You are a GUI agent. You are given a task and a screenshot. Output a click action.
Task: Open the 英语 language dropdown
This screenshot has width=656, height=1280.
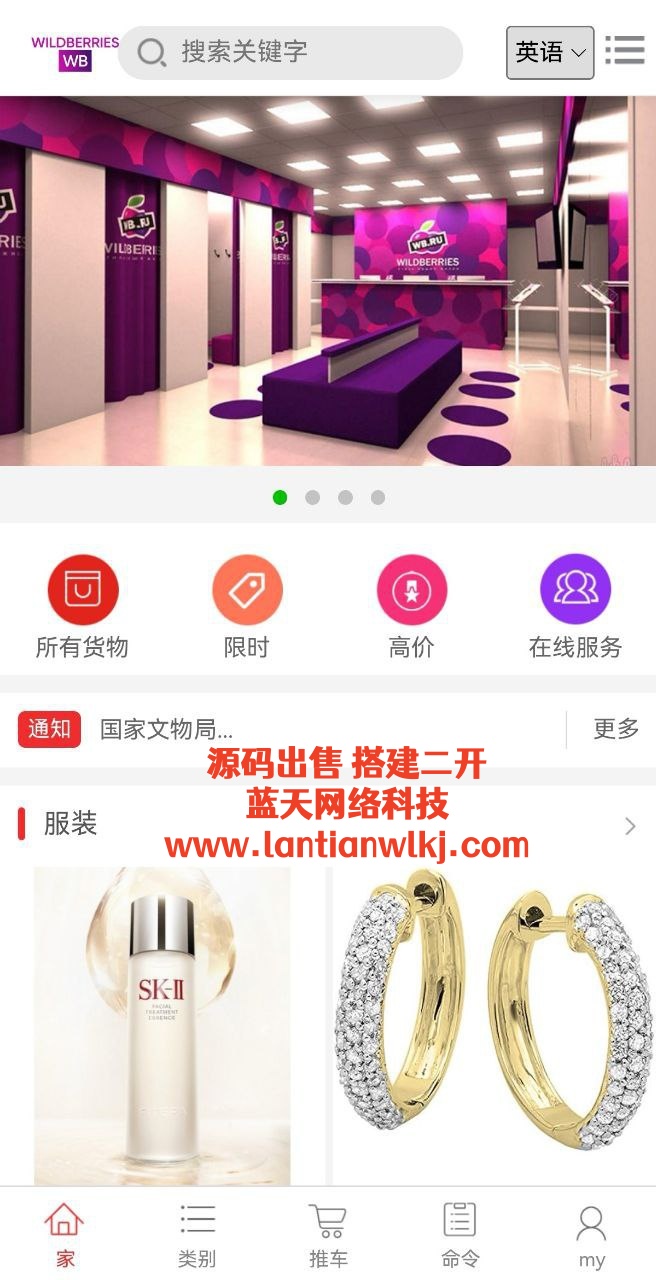(x=550, y=52)
